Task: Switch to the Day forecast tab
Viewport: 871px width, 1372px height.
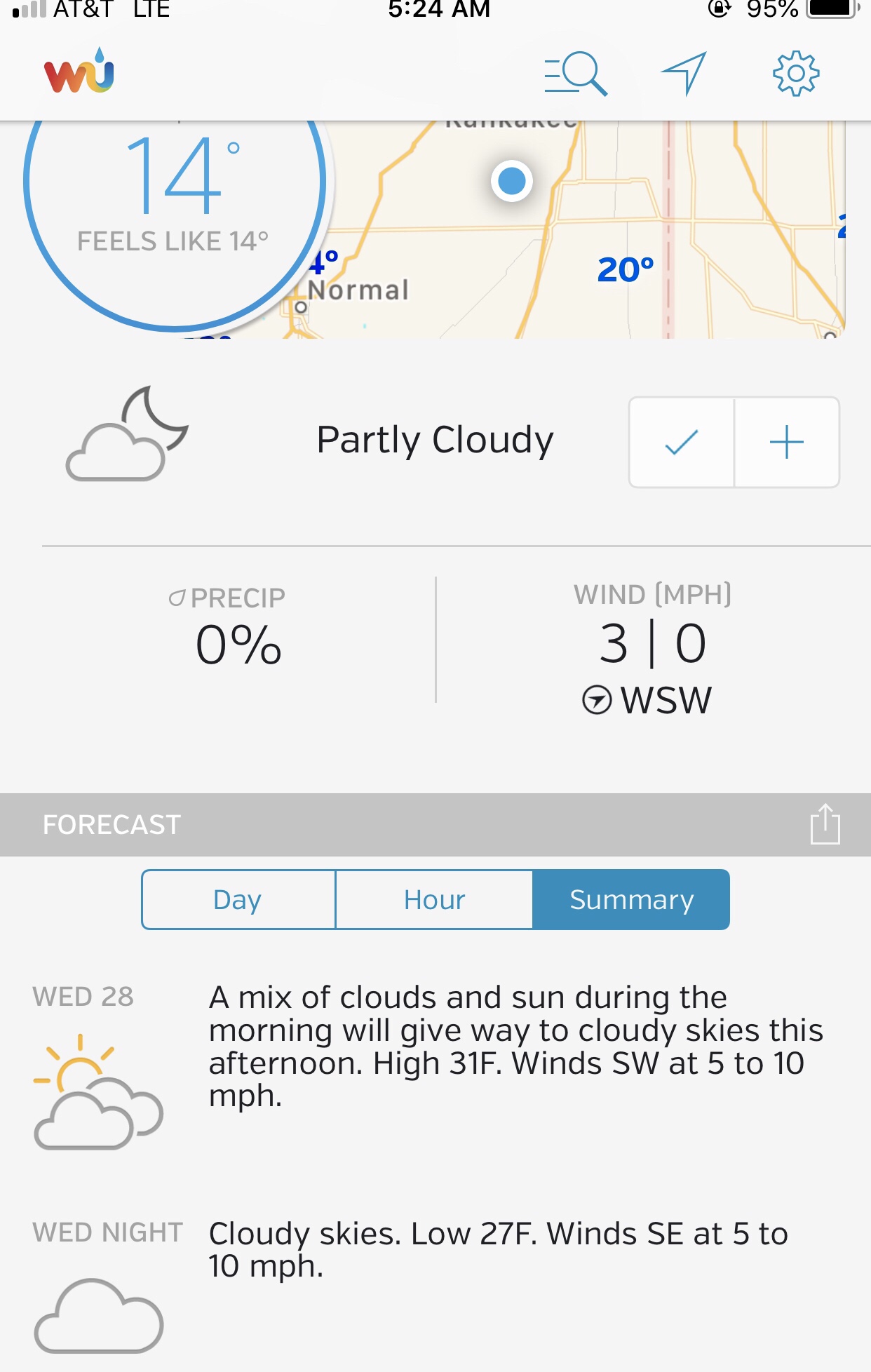Action: coord(238,900)
